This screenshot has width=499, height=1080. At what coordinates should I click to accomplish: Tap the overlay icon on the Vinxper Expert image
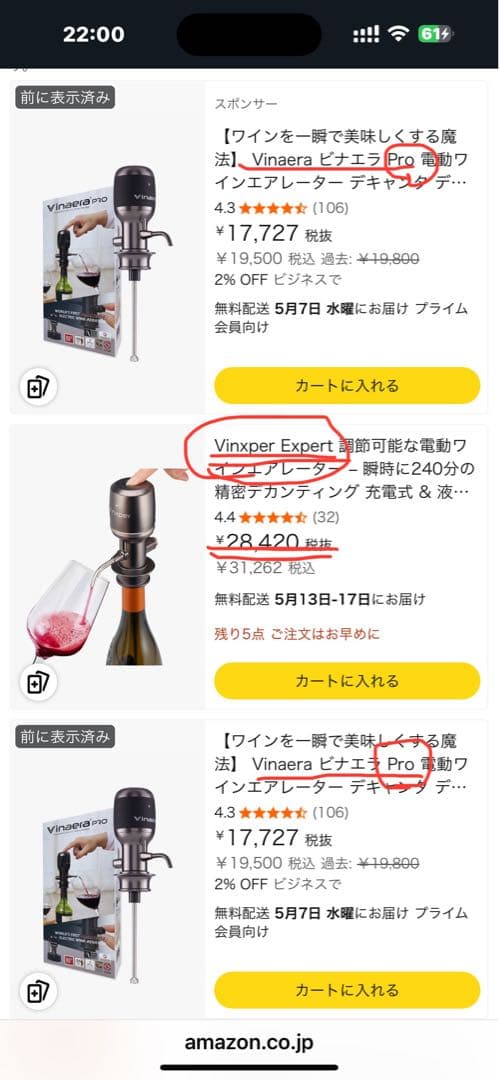pos(38,683)
